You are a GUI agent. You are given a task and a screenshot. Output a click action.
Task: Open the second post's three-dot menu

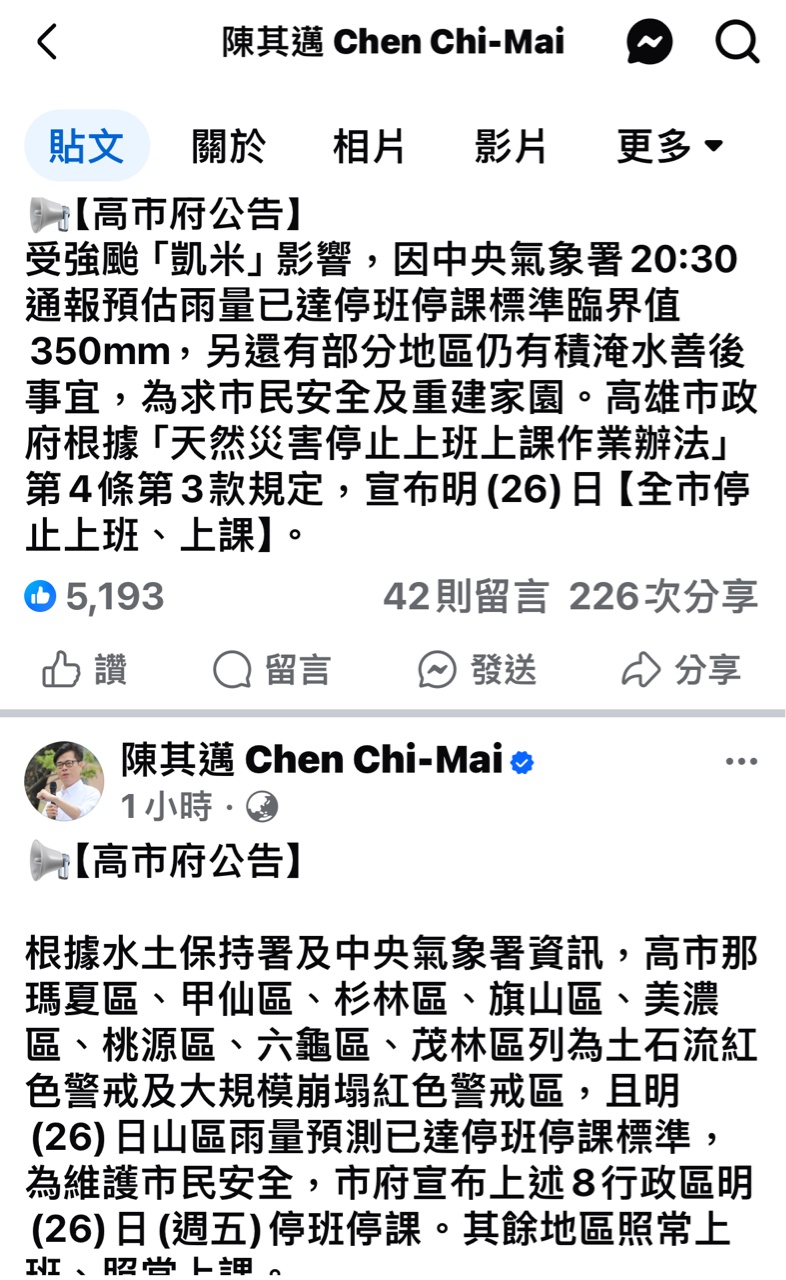click(741, 762)
